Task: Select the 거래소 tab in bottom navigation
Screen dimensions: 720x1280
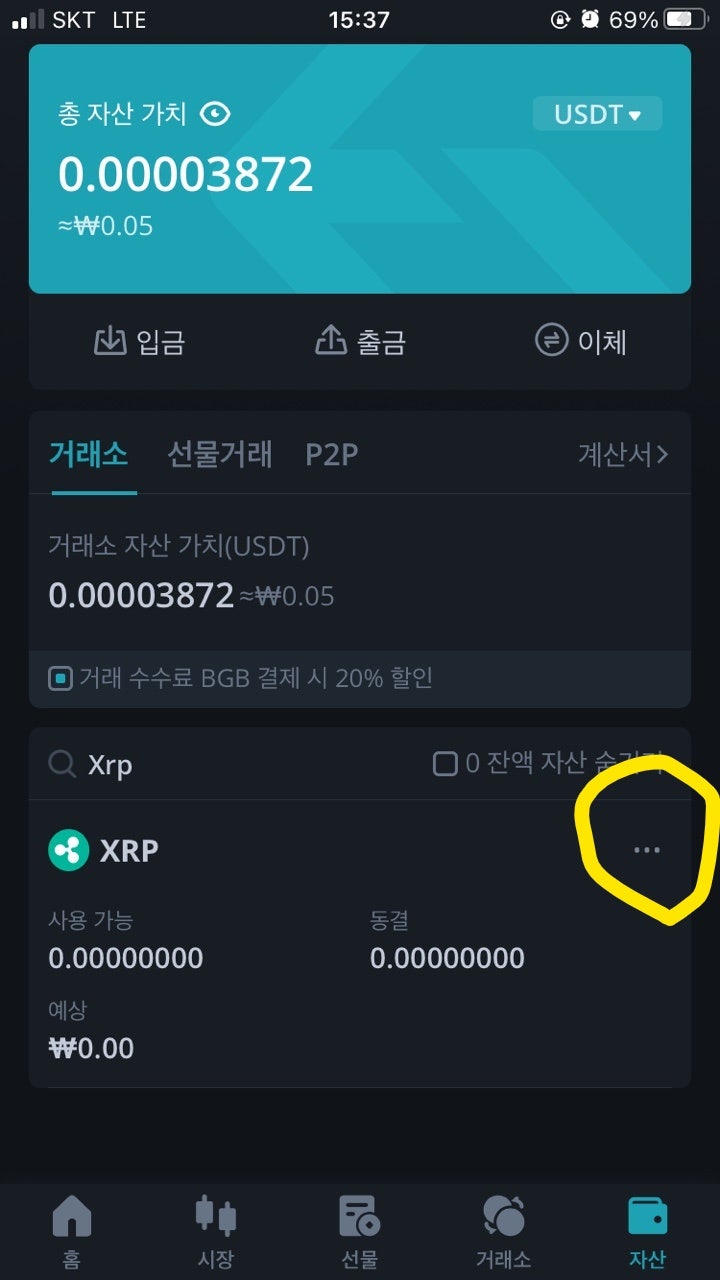Action: 503,1220
